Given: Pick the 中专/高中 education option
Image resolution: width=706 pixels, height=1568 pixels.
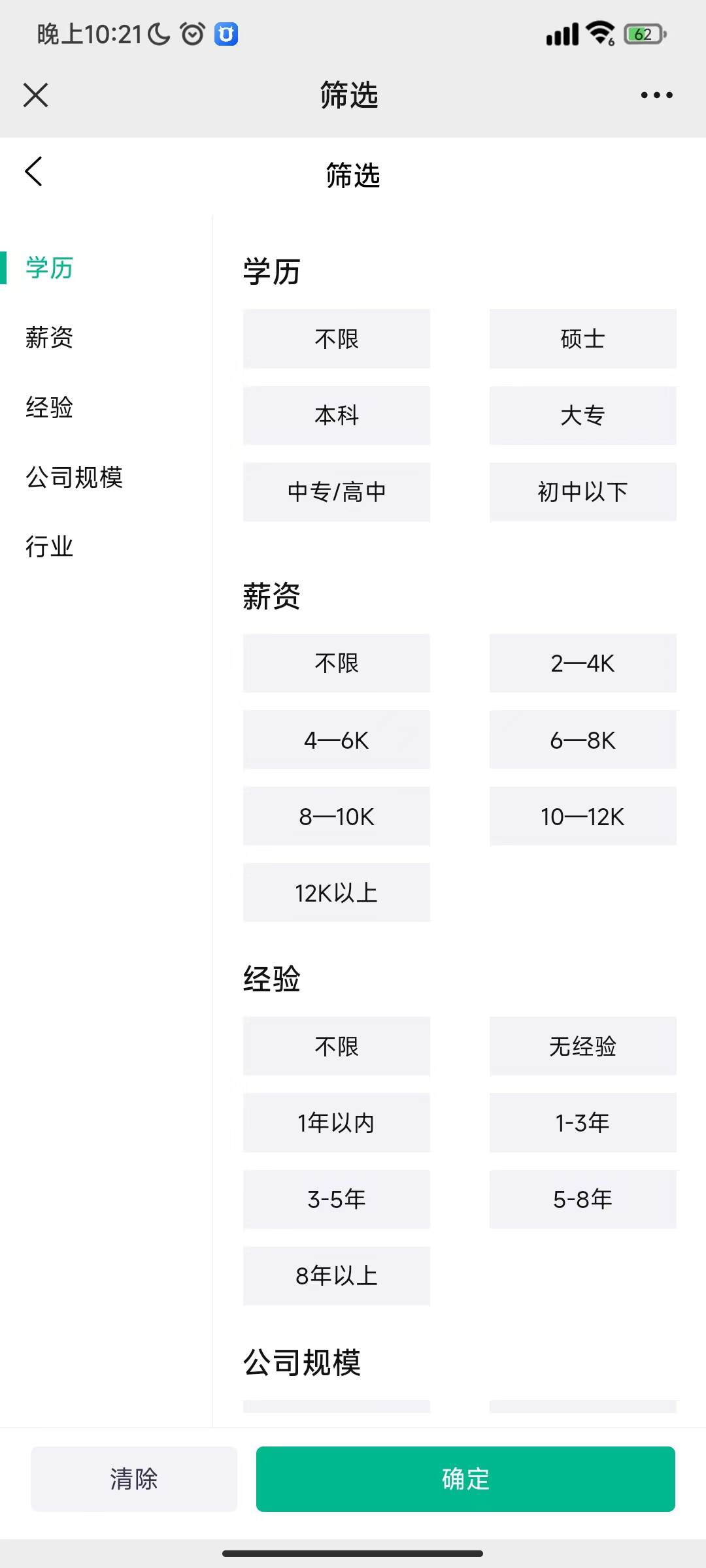Looking at the screenshot, I should [x=337, y=492].
